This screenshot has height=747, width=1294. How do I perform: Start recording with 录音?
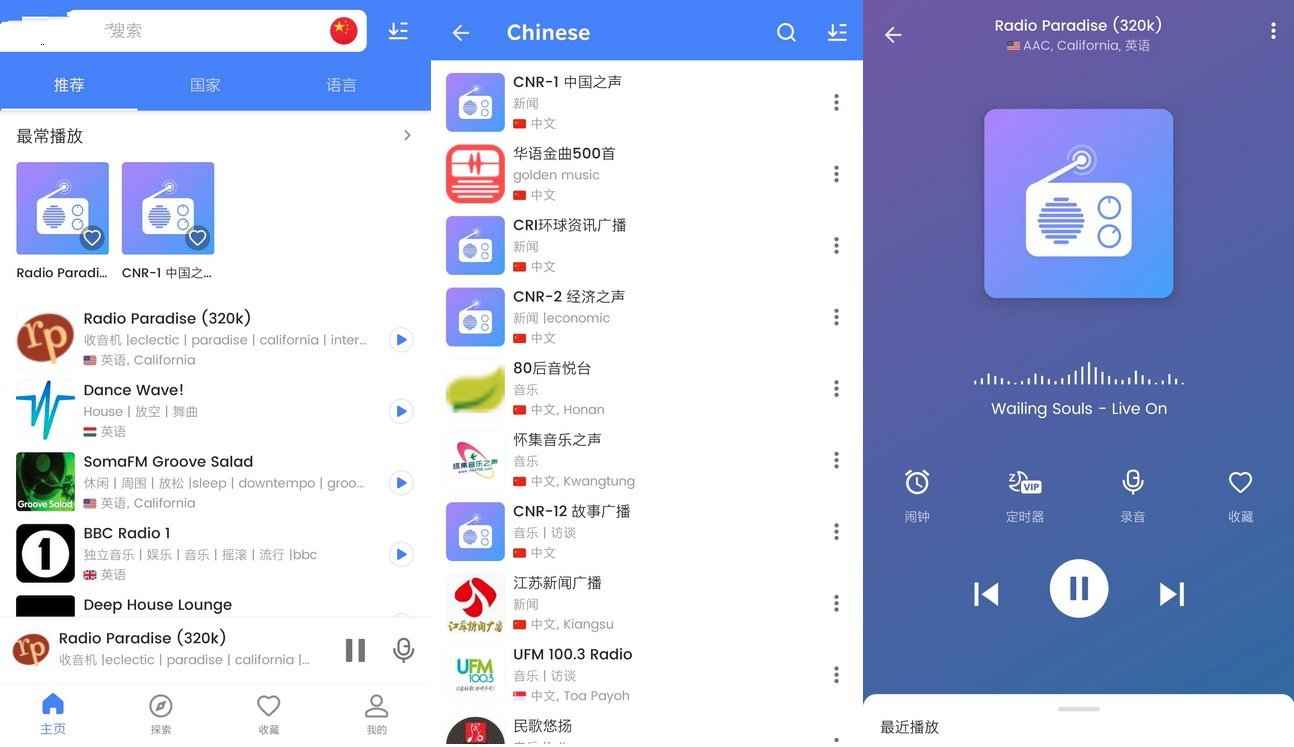pyautogui.click(x=1133, y=493)
